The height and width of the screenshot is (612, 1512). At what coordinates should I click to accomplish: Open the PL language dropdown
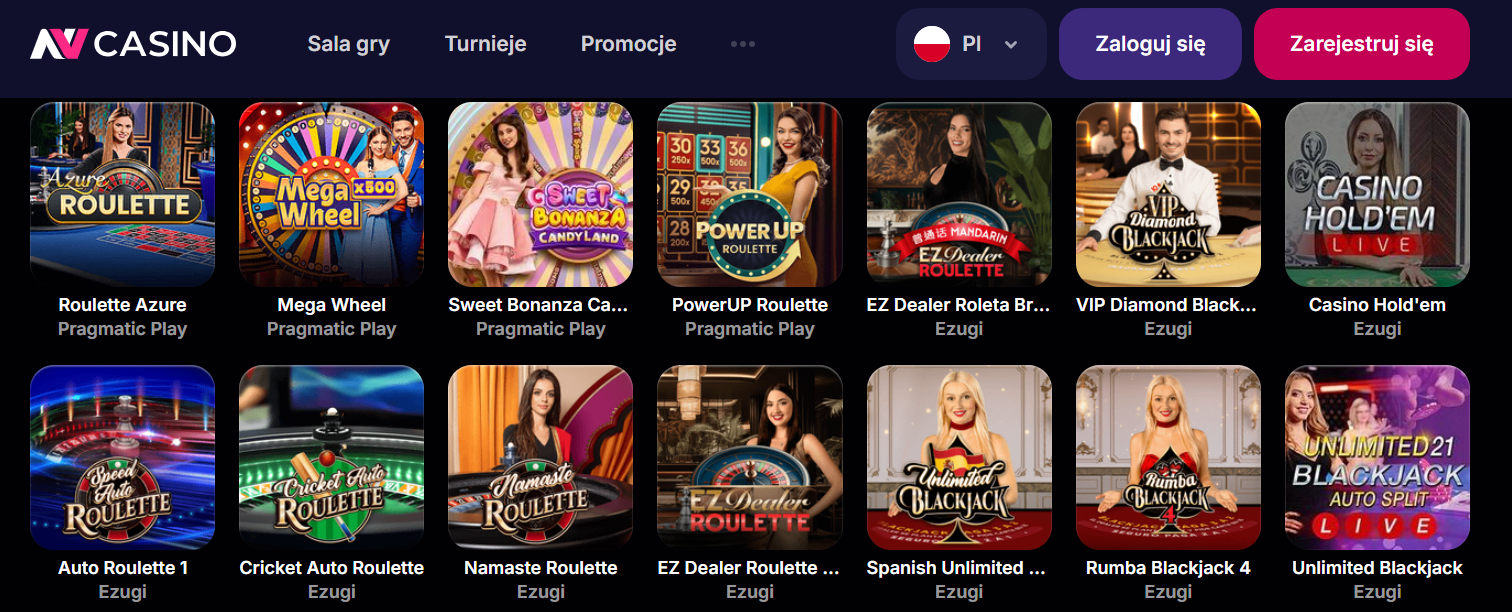pos(970,44)
